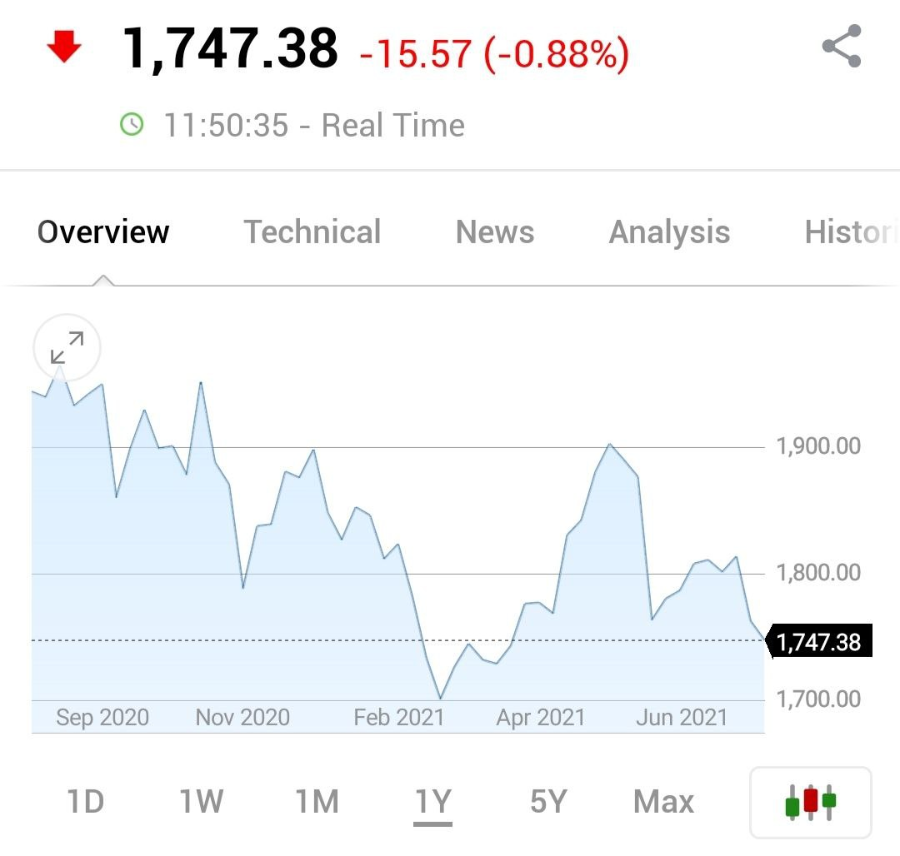Viewport: 900px width, 856px height.
Task: Share this instrument quote
Action: [x=841, y=47]
